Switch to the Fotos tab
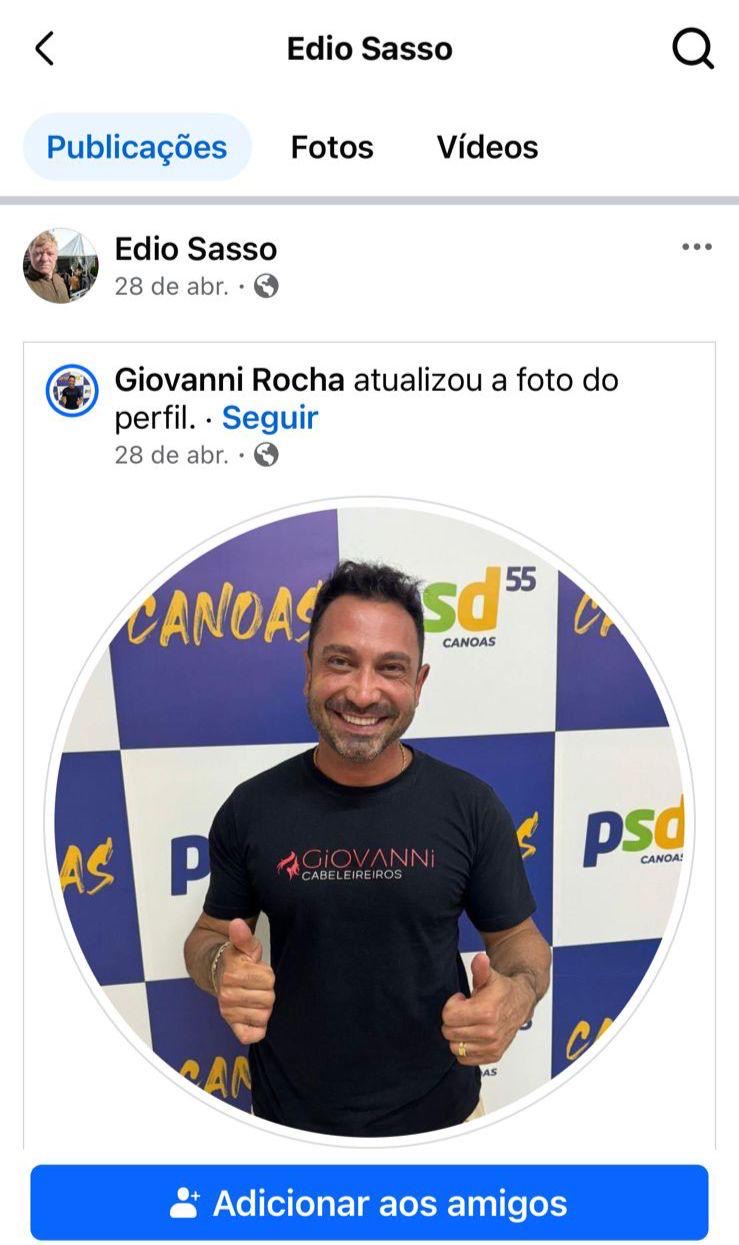Screen dimensions: 739x1245 tap(332, 147)
